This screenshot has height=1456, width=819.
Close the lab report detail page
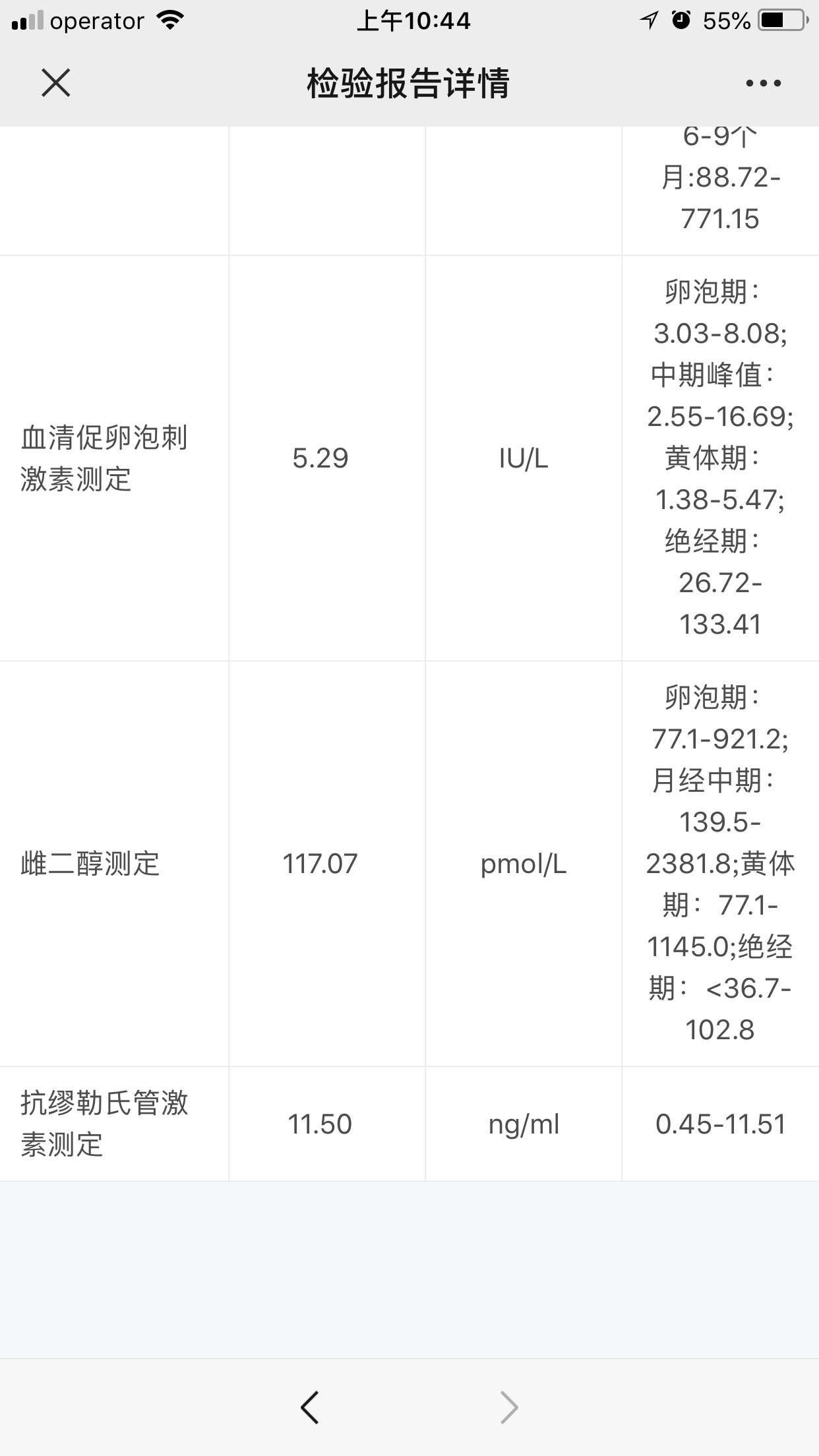pyautogui.click(x=56, y=83)
